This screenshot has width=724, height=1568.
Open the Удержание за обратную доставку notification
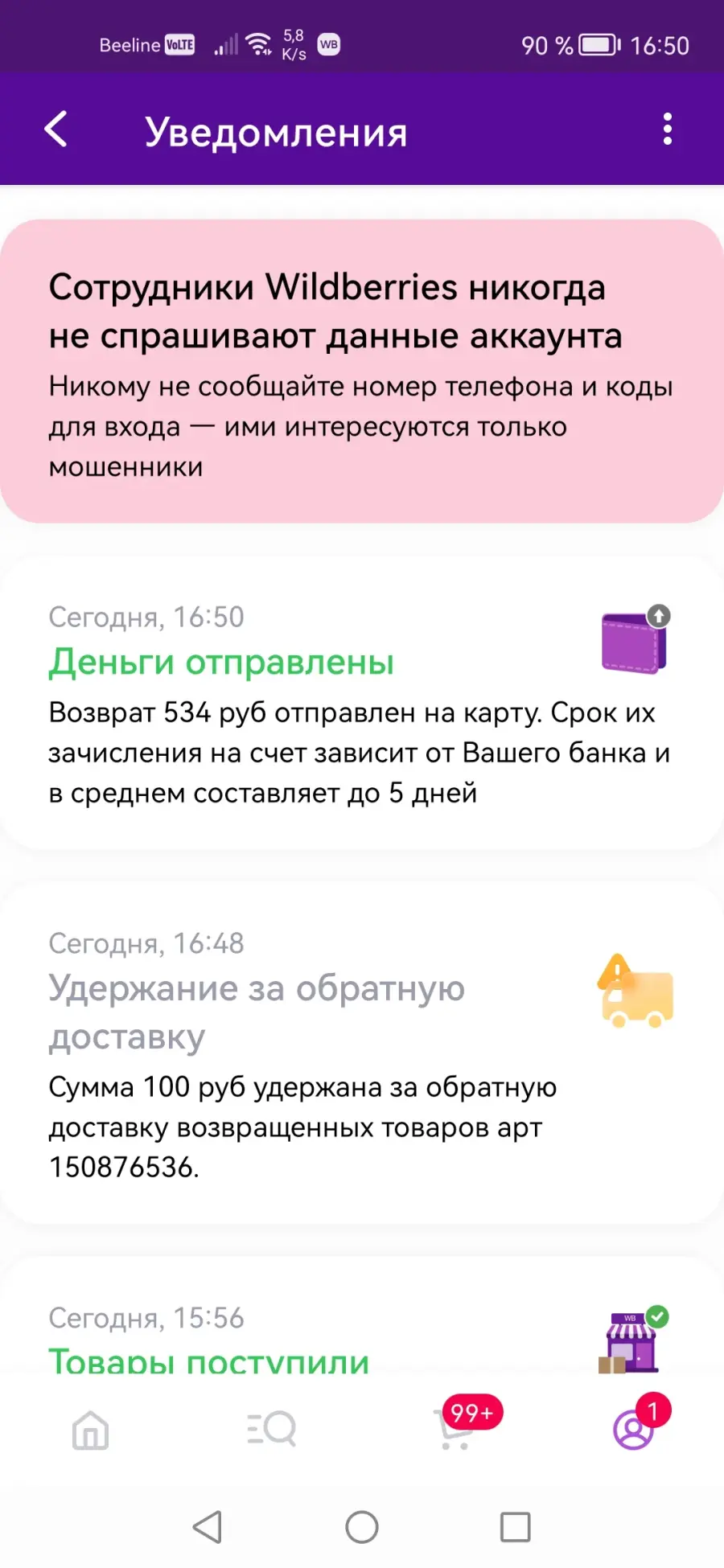(x=362, y=1053)
